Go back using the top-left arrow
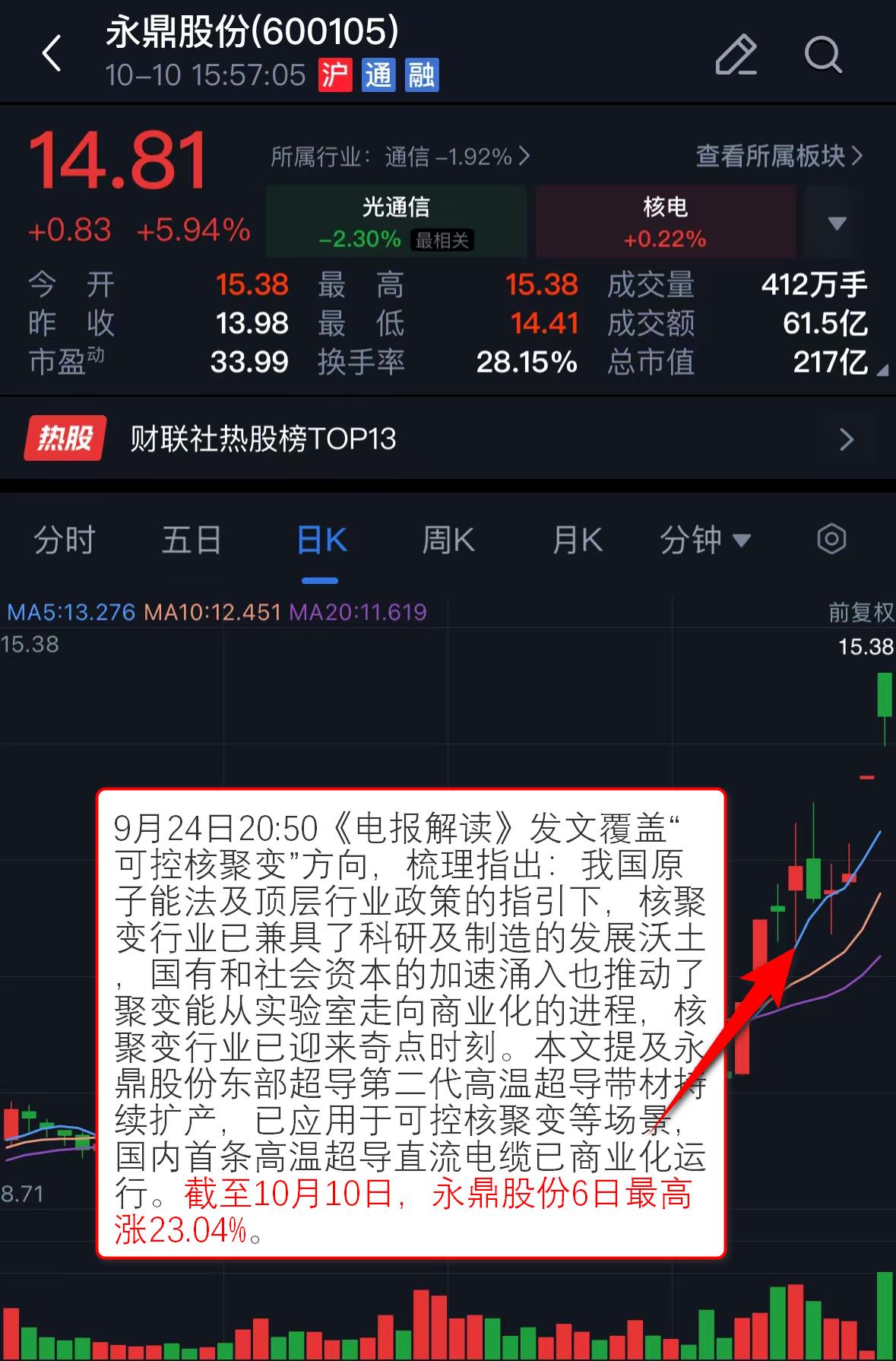This screenshot has height=1361, width=896. click(x=52, y=55)
